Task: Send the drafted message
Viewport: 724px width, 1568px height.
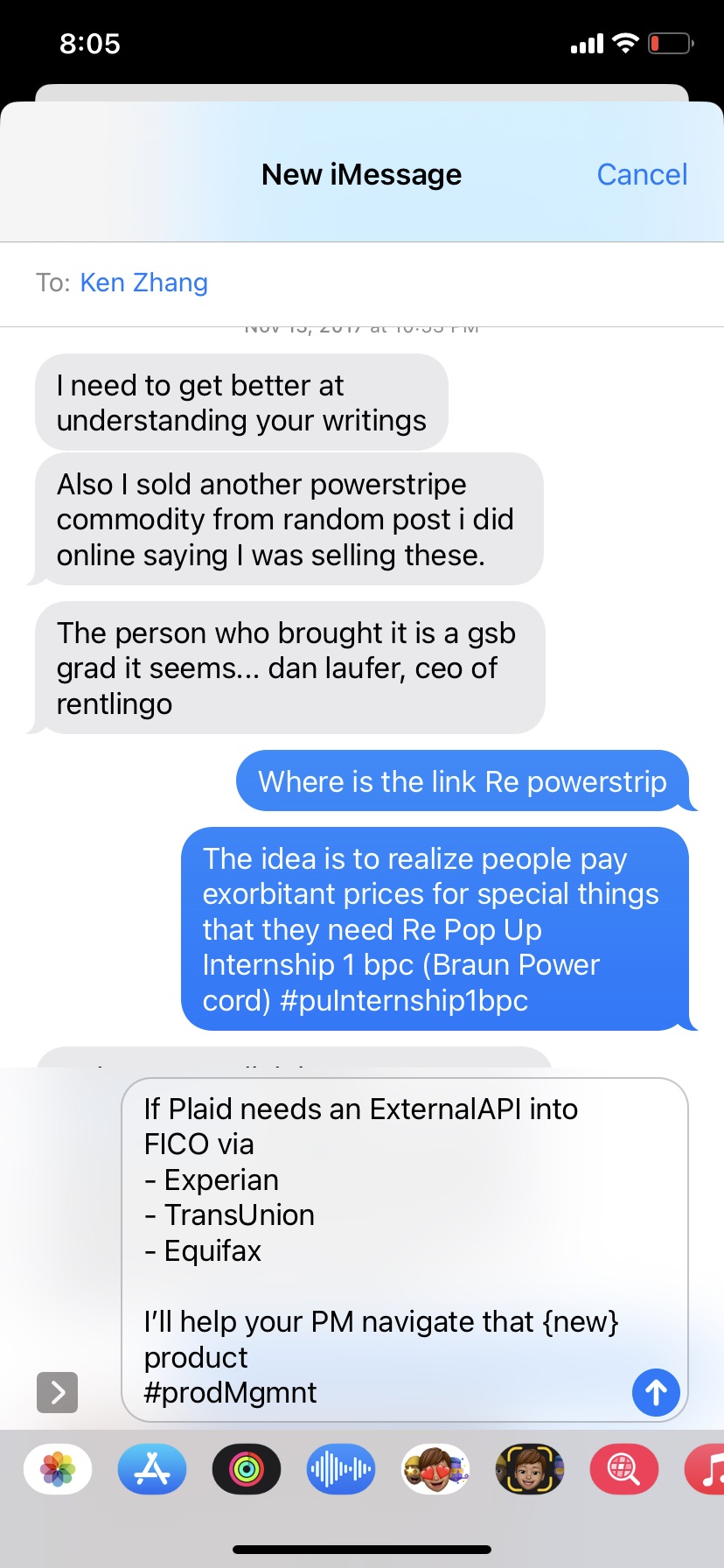Action: [x=656, y=1392]
